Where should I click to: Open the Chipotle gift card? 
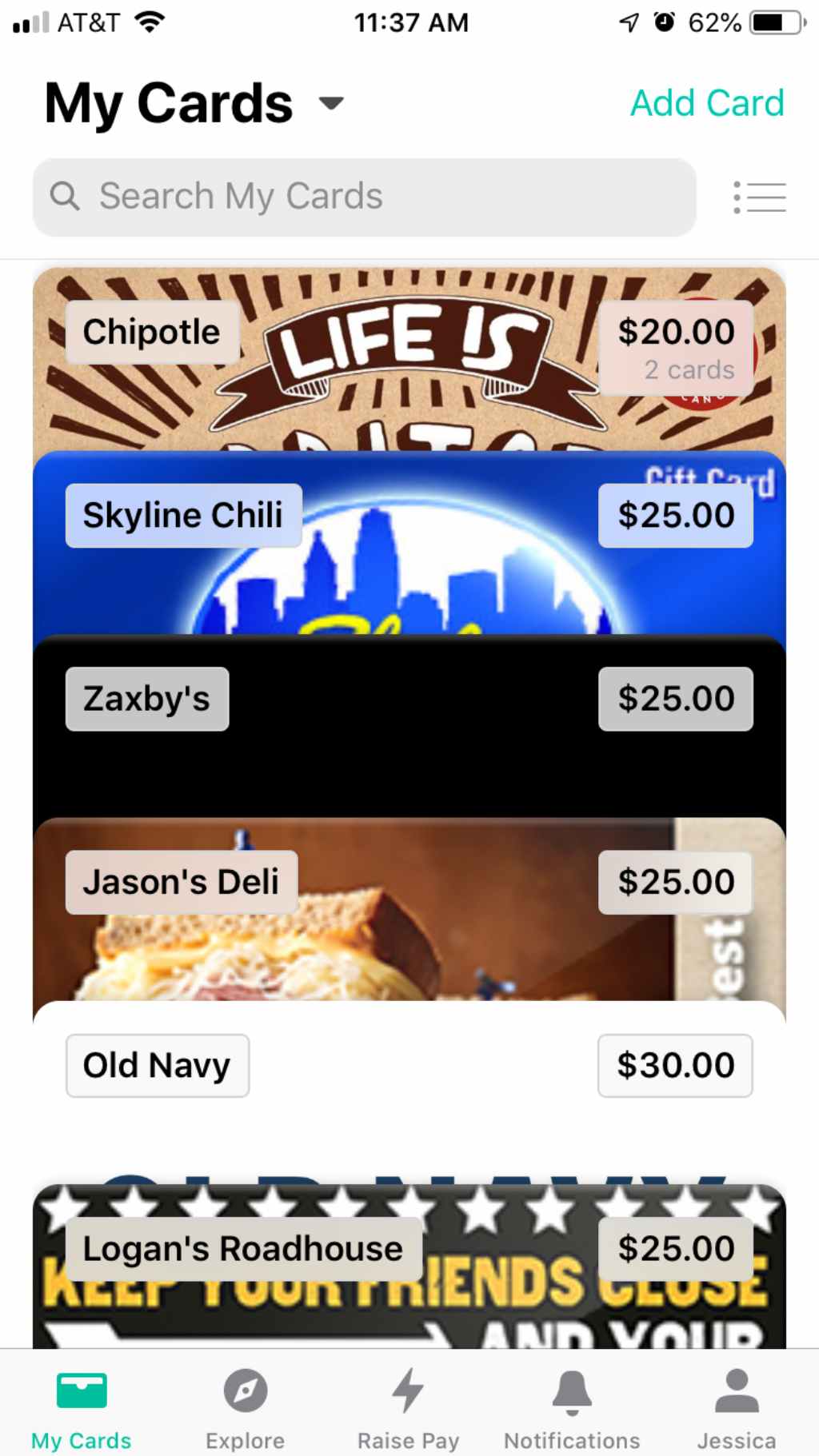409,360
